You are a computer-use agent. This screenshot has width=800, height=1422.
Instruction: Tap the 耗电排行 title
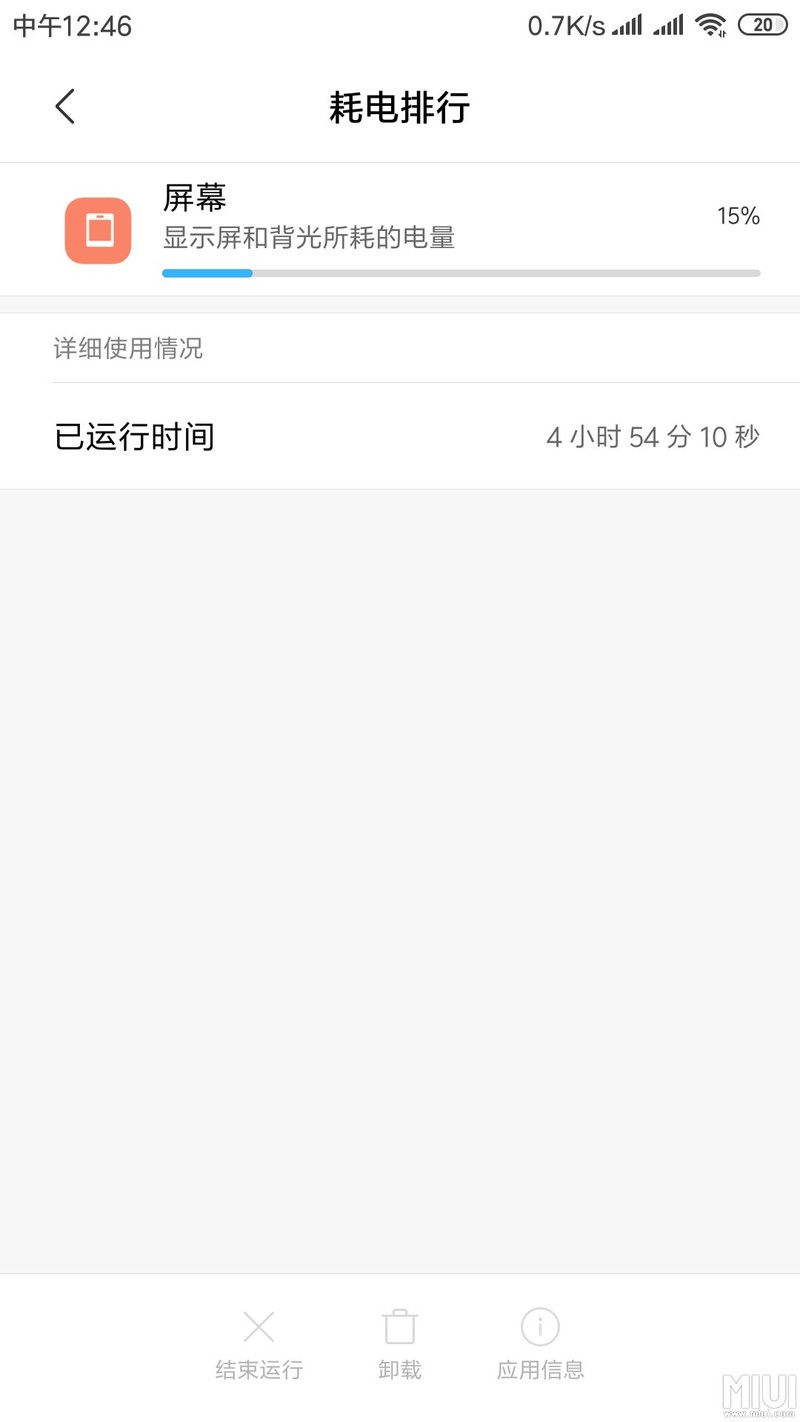[399, 108]
